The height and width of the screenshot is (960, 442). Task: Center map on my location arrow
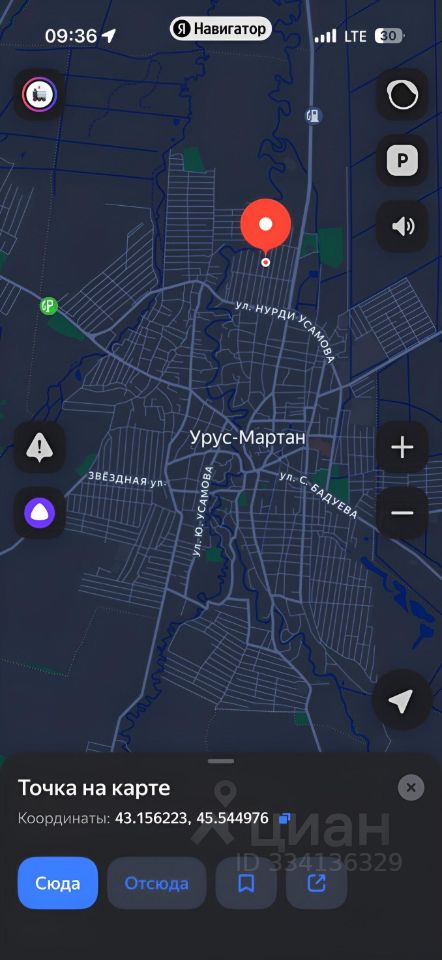[x=402, y=702]
